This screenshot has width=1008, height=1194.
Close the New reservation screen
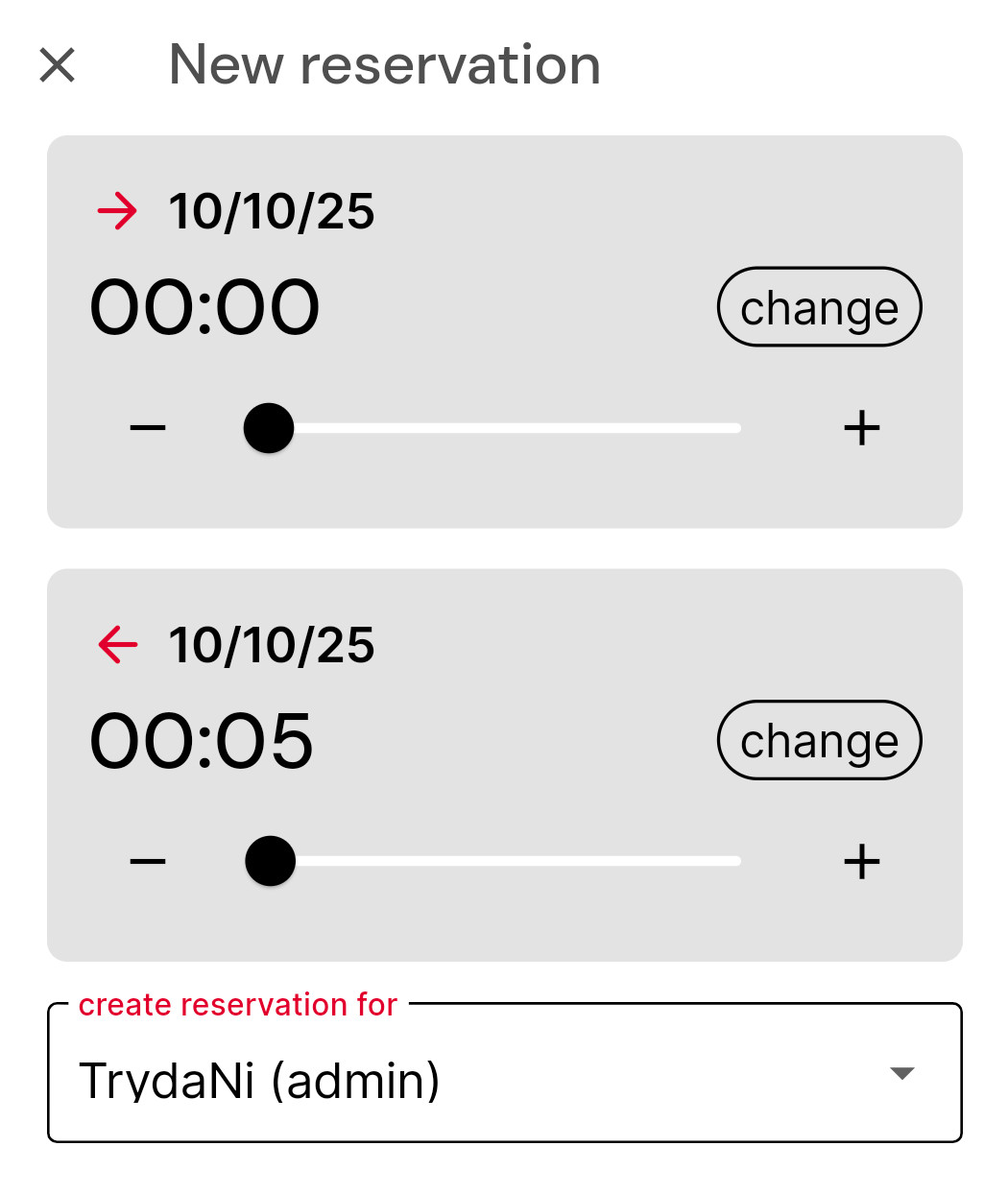tap(58, 65)
